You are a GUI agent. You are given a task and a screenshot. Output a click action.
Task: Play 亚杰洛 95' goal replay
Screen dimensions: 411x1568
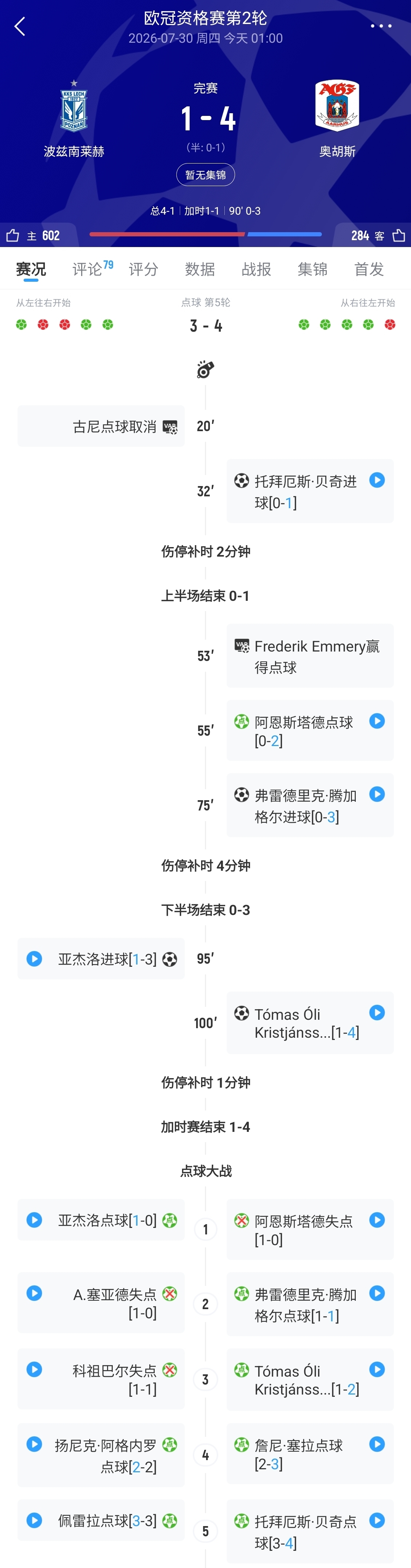pyautogui.click(x=34, y=959)
